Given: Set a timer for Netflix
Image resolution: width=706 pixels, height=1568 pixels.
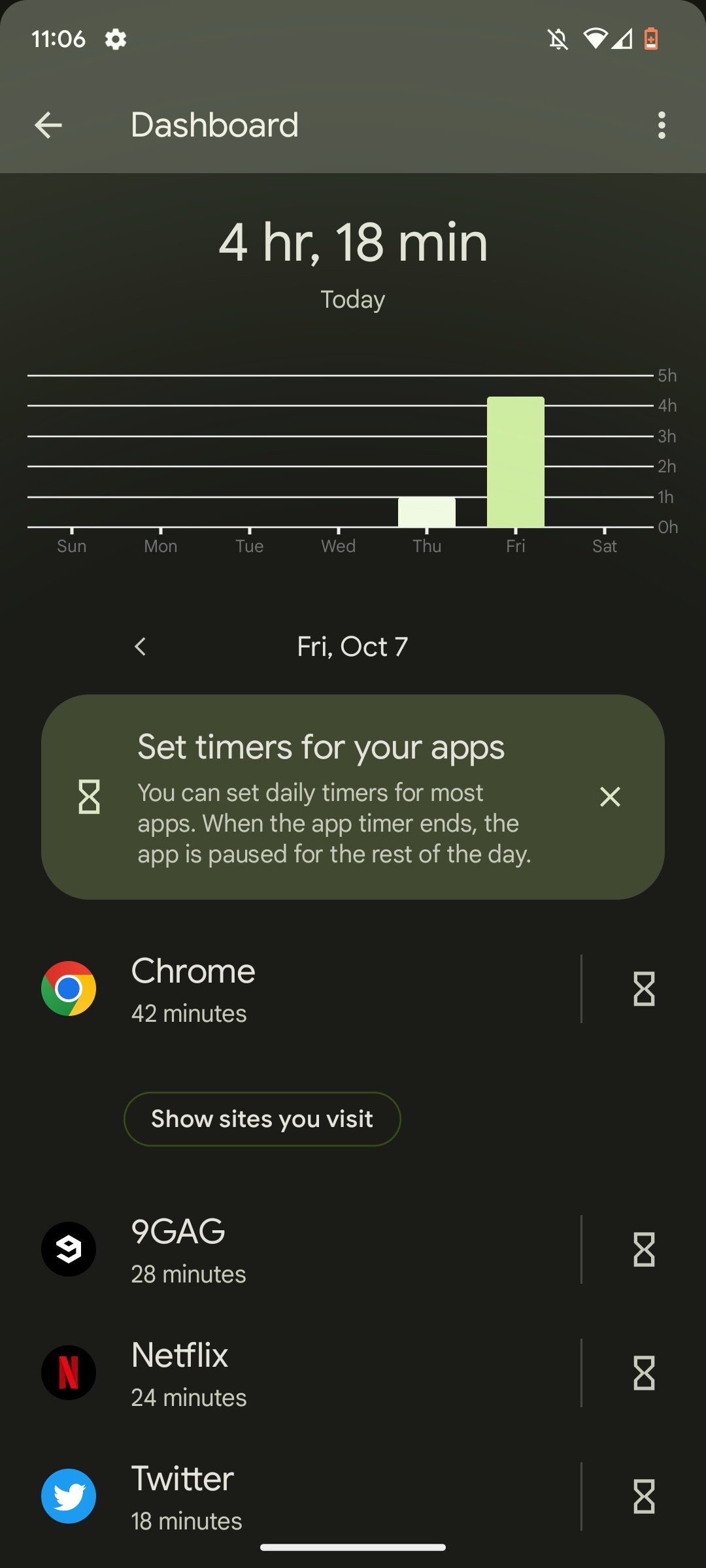Looking at the screenshot, I should 644,1373.
